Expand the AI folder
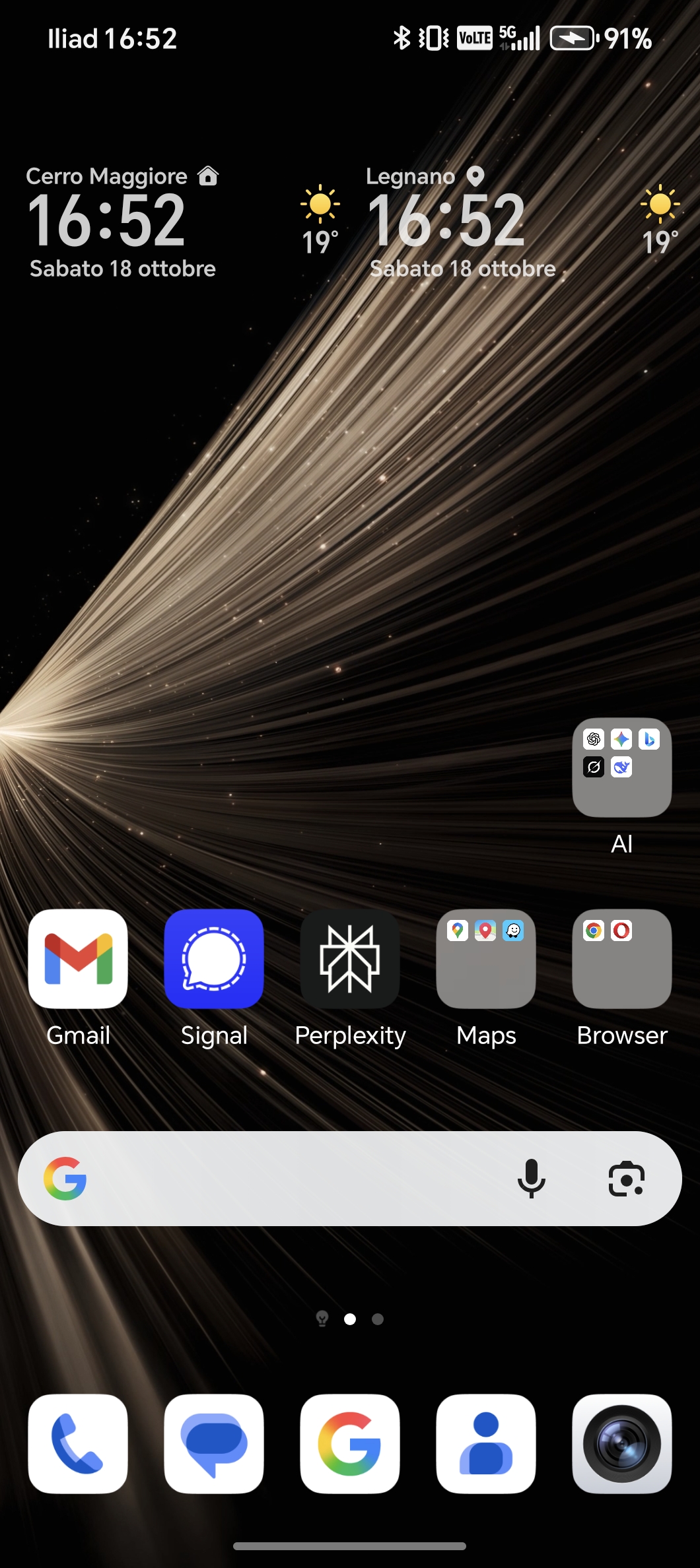This screenshot has height=1568, width=700. (x=622, y=768)
